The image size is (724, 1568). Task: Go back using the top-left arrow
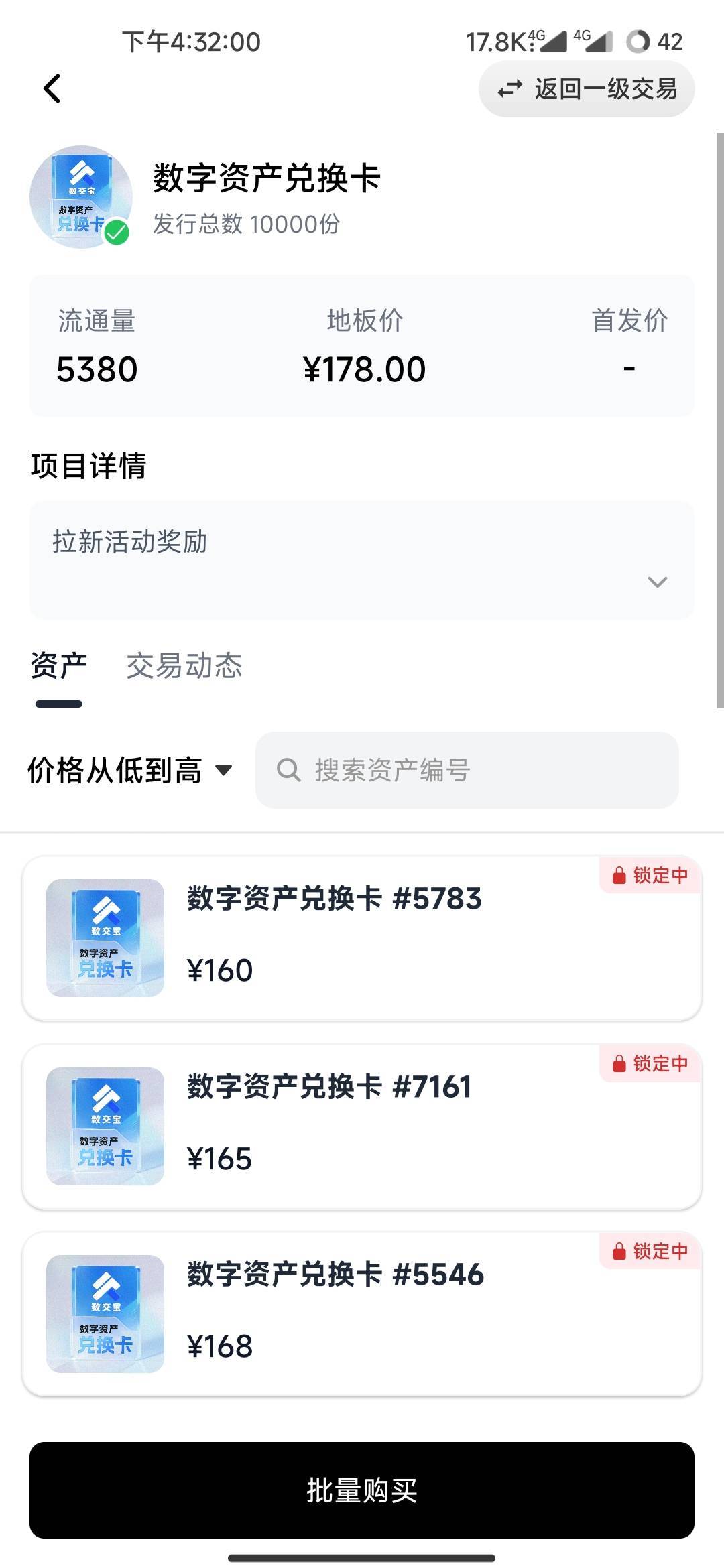coord(52,88)
